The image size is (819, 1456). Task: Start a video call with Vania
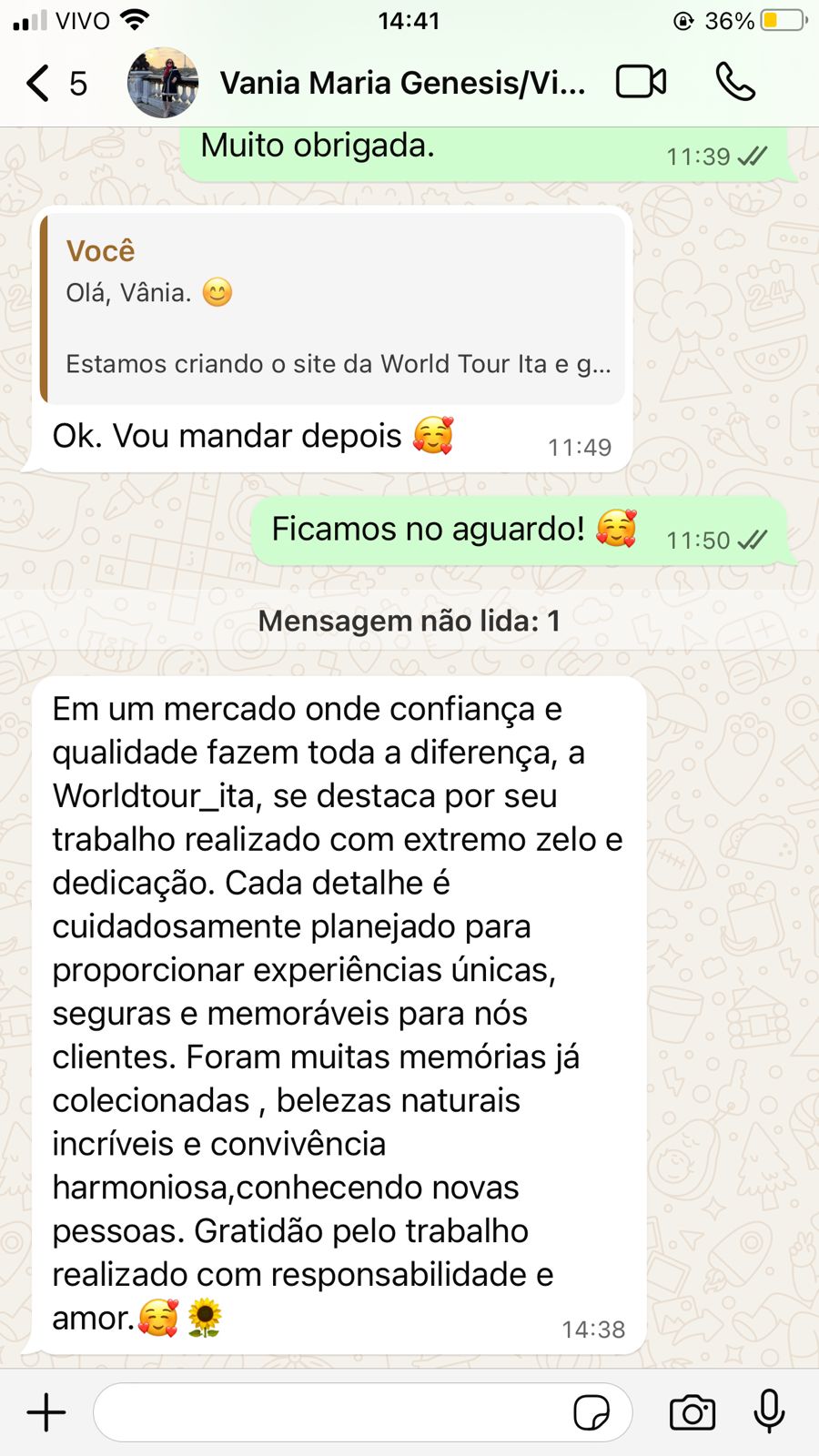[x=641, y=82]
